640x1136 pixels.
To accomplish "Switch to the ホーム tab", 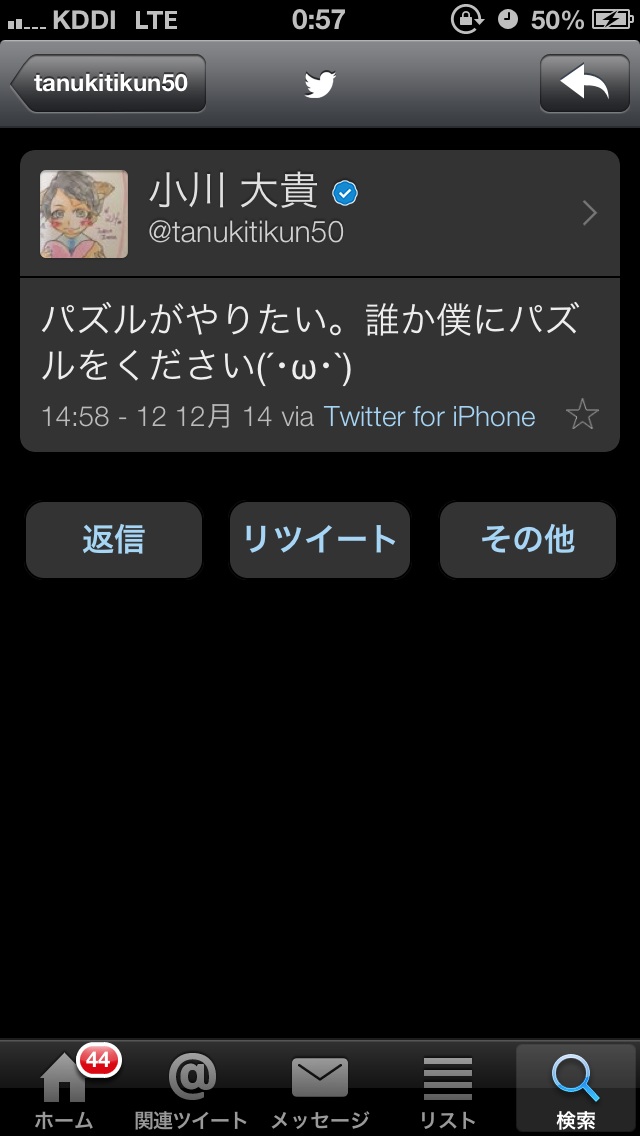I will (65, 1090).
